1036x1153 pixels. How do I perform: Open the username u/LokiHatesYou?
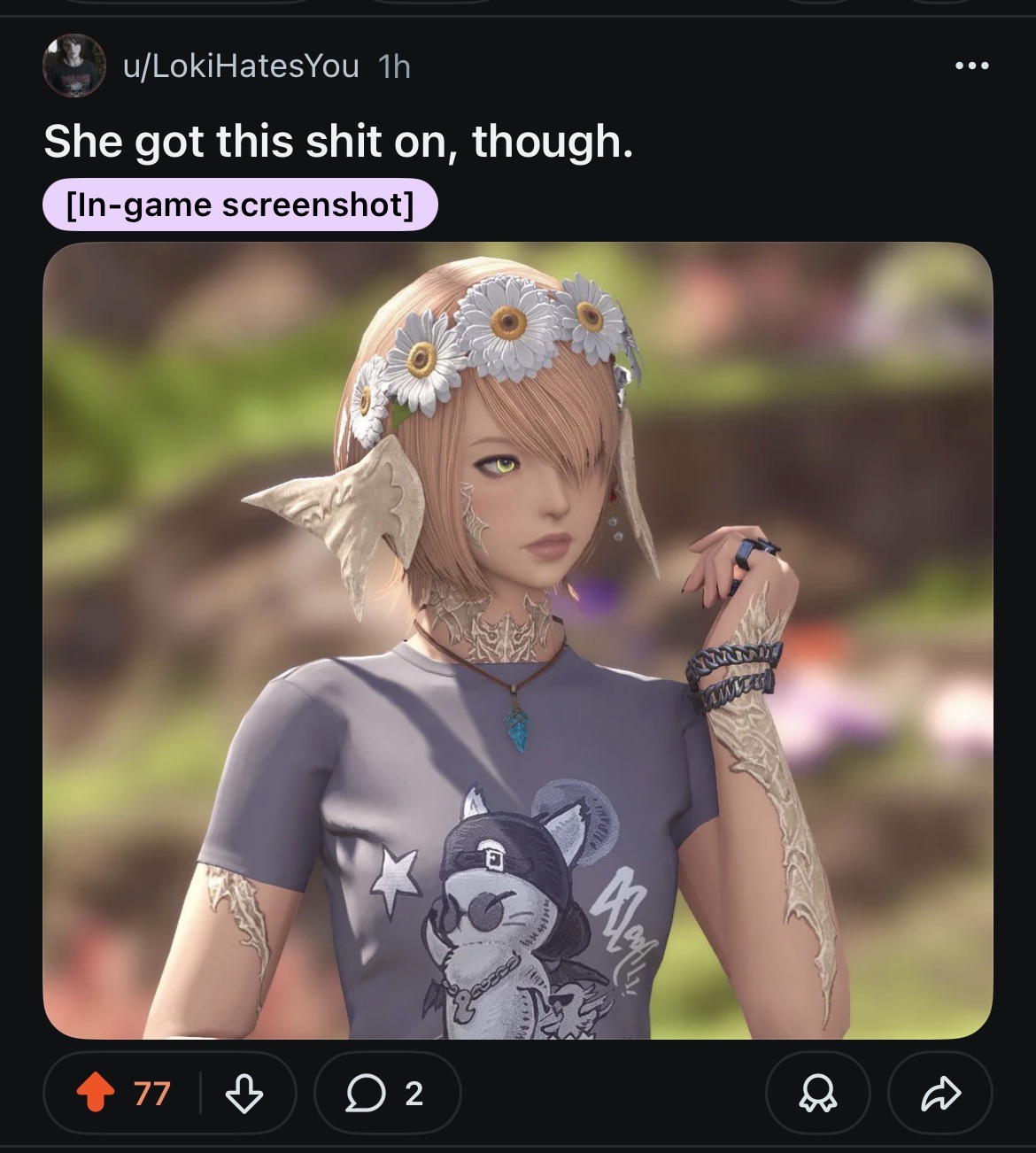click(x=241, y=66)
